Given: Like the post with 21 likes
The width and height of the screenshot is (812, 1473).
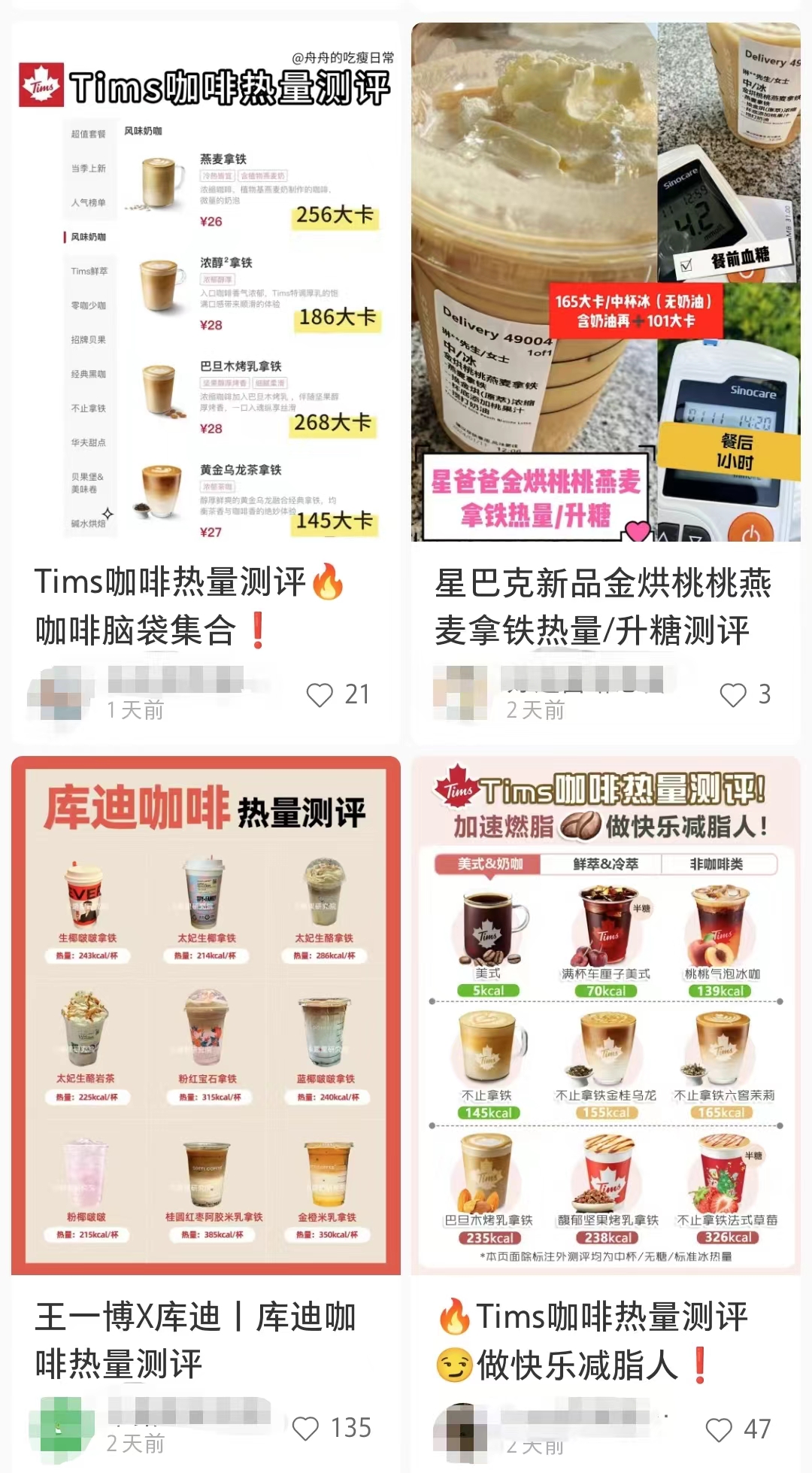Looking at the screenshot, I should [x=320, y=694].
